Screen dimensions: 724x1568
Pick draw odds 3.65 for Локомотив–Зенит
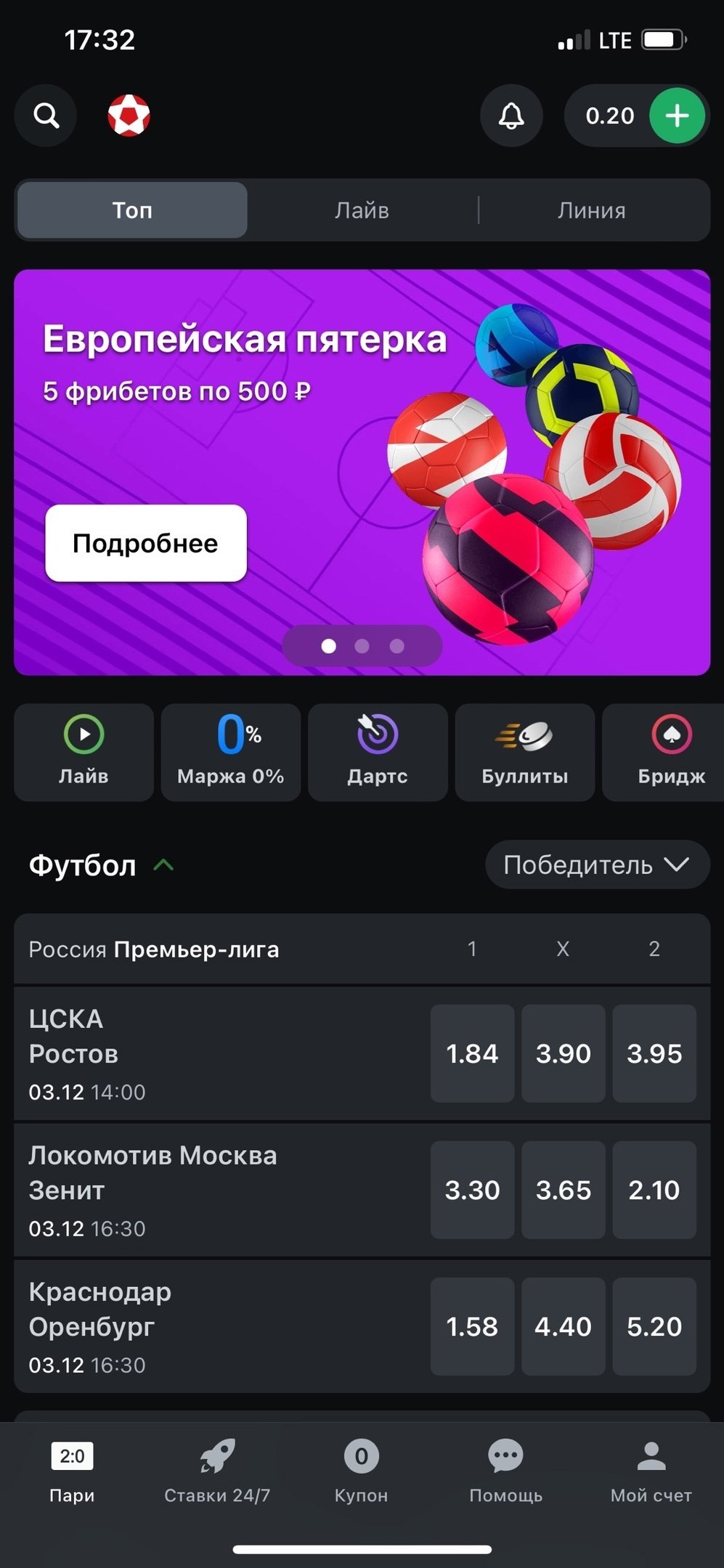(x=563, y=1190)
